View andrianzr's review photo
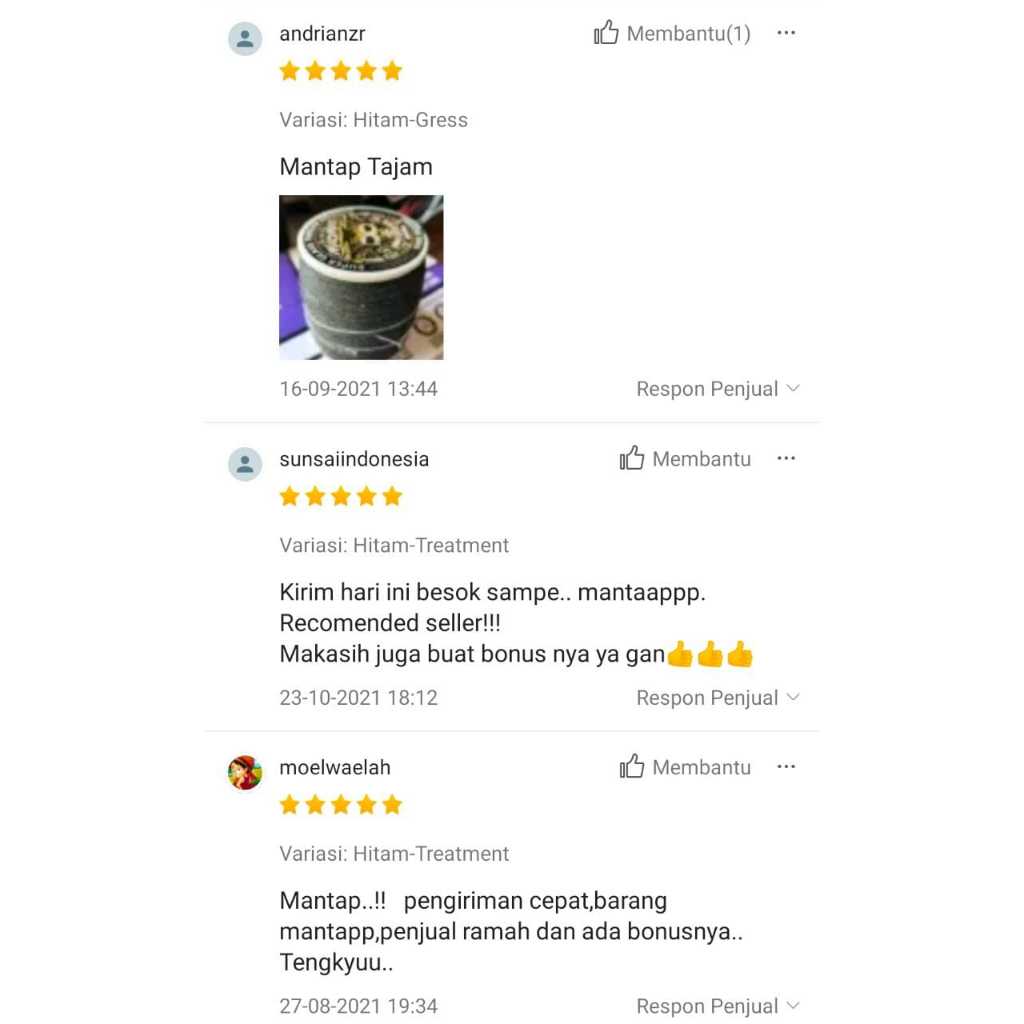1024x1024 pixels. [361, 277]
